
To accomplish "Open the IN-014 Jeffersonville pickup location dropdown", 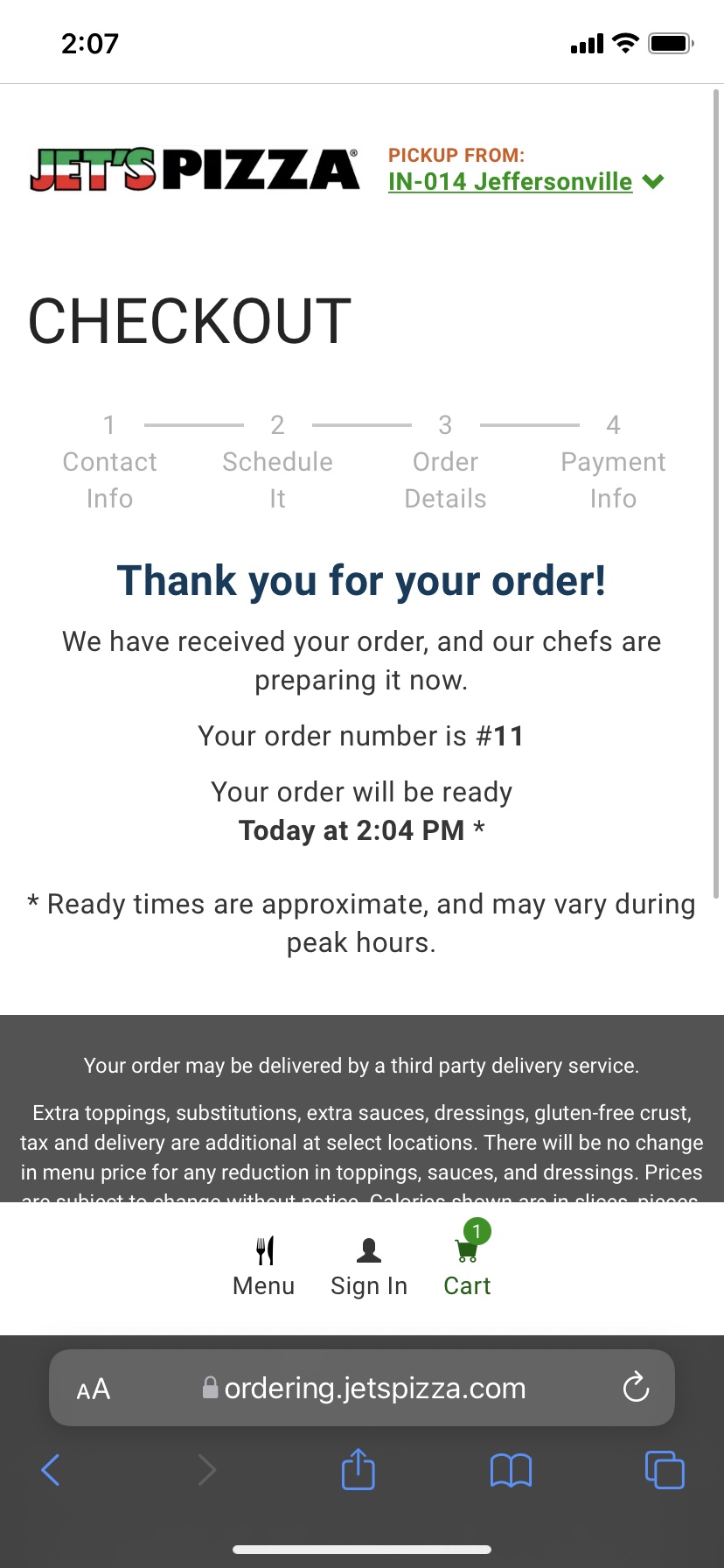I will coord(525,181).
